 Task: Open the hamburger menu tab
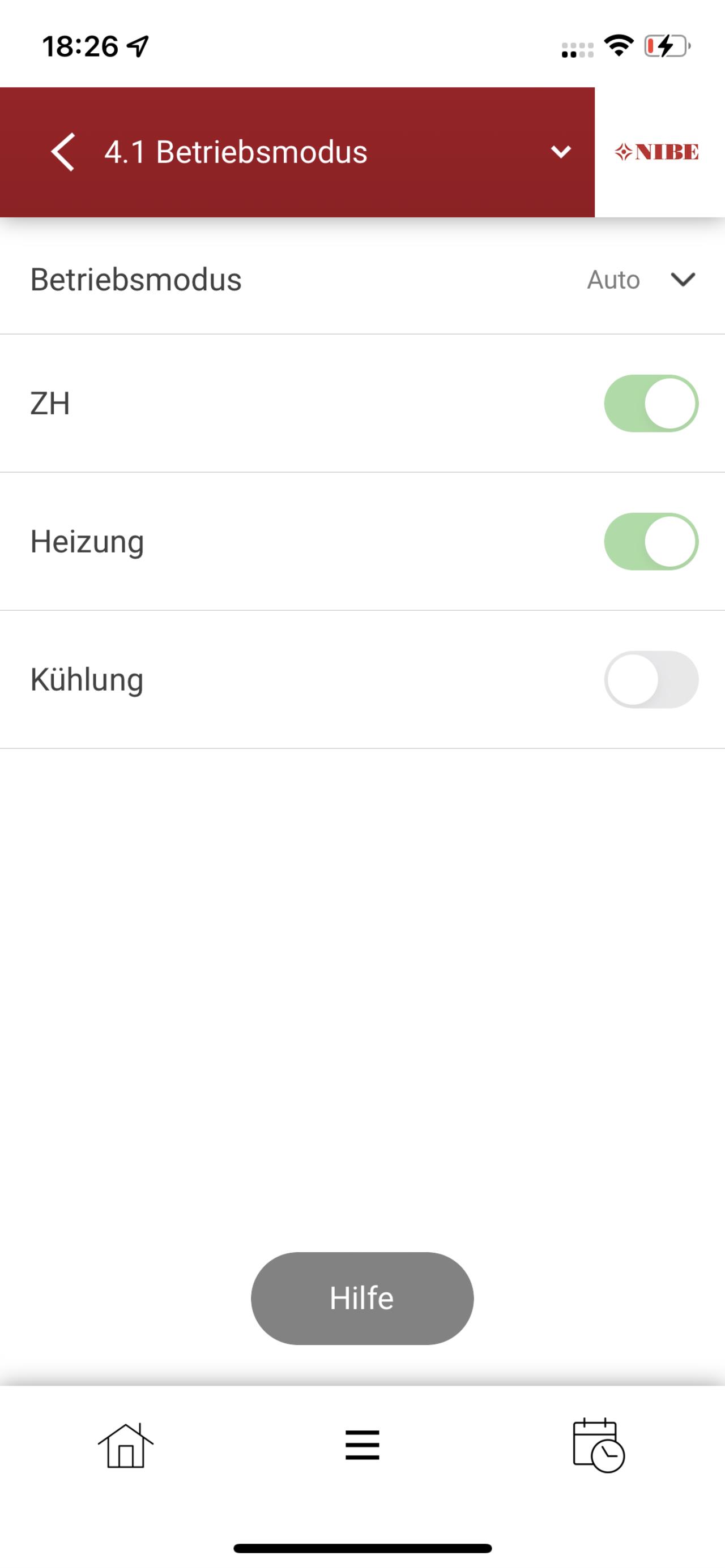[x=362, y=1446]
